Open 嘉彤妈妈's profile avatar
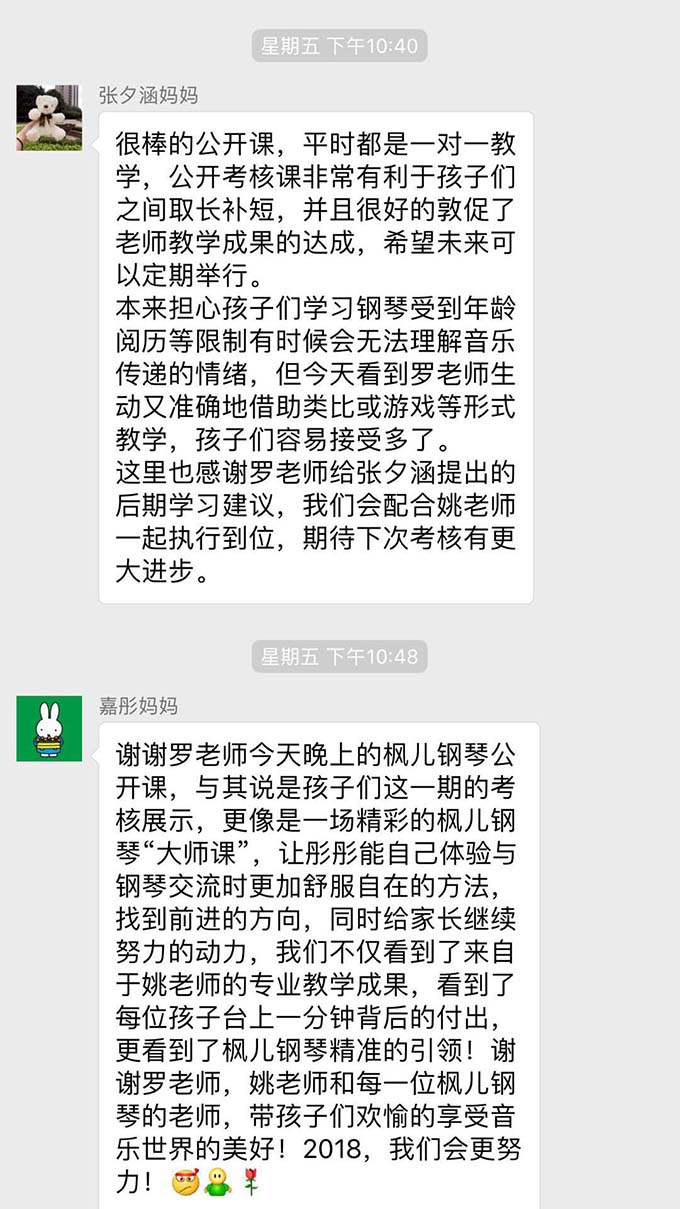Viewport: 680px width, 1209px height. coord(49,728)
